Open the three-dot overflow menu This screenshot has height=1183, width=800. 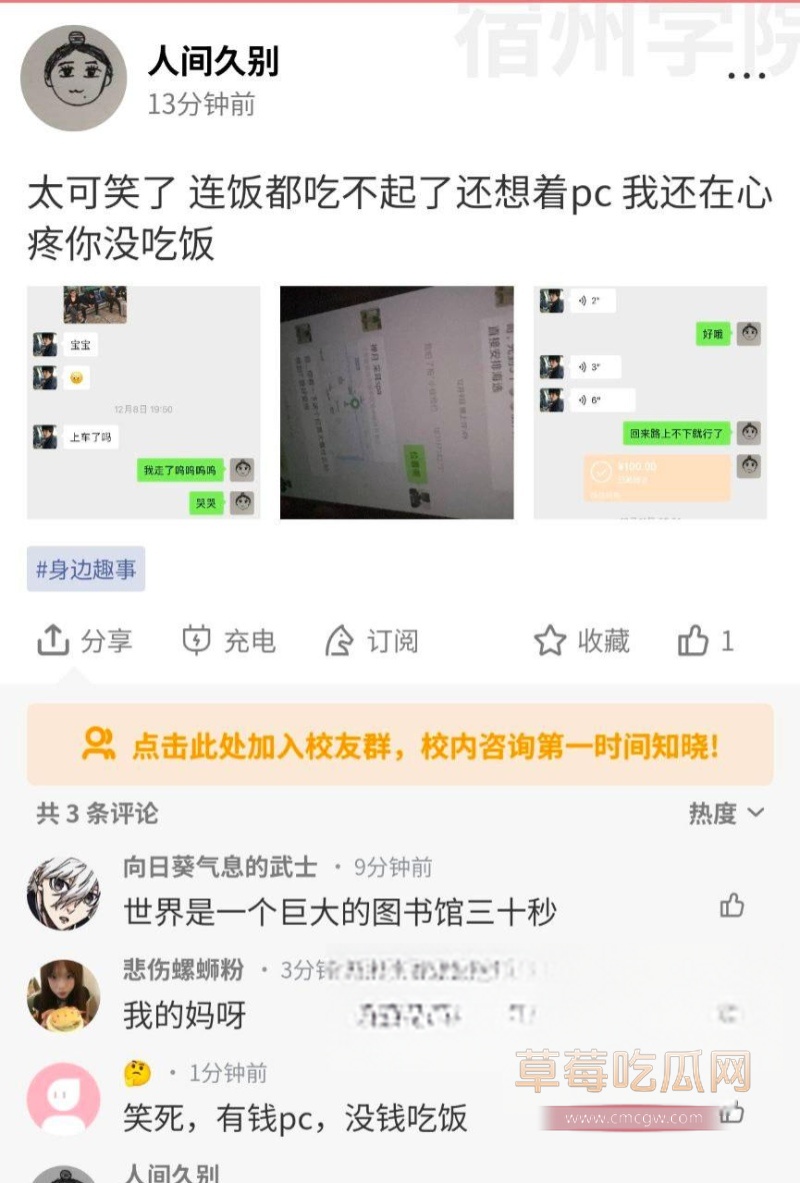pyautogui.click(x=745, y=75)
